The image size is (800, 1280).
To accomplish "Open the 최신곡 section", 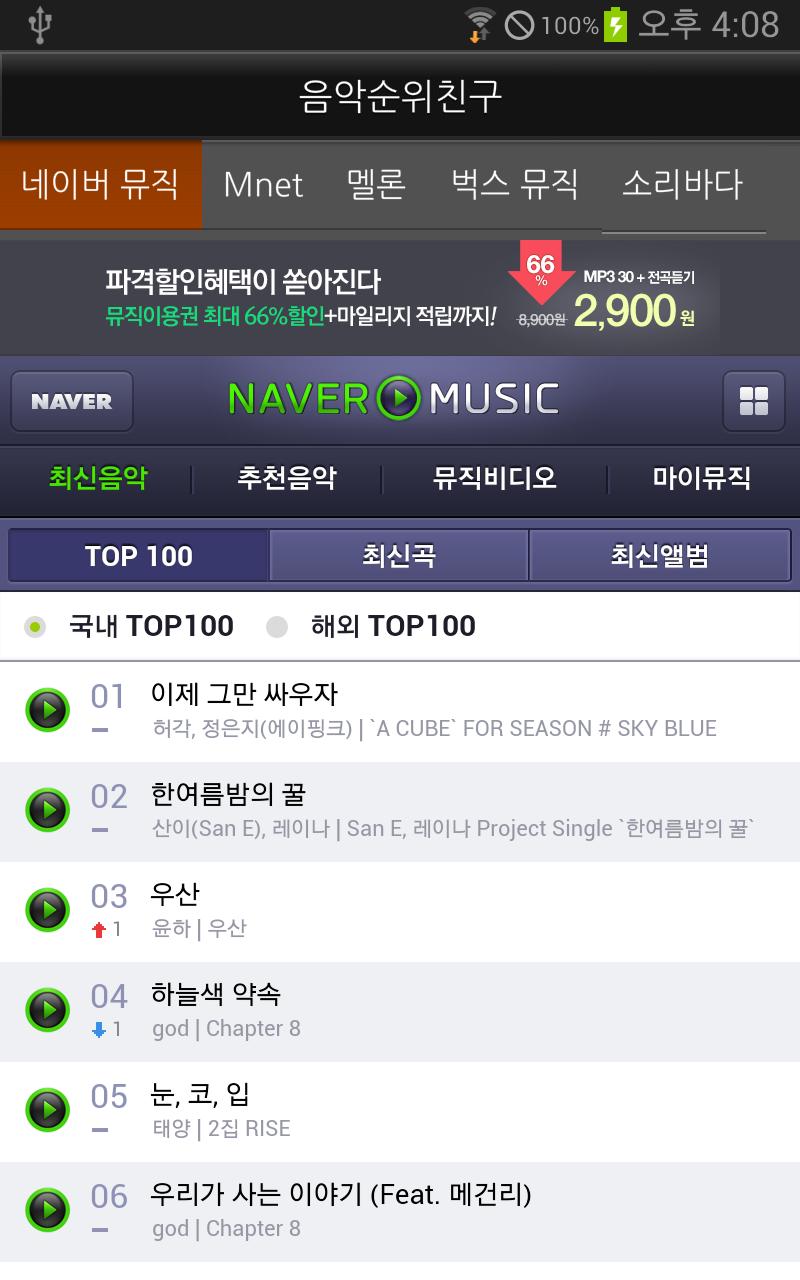I will (x=398, y=555).
